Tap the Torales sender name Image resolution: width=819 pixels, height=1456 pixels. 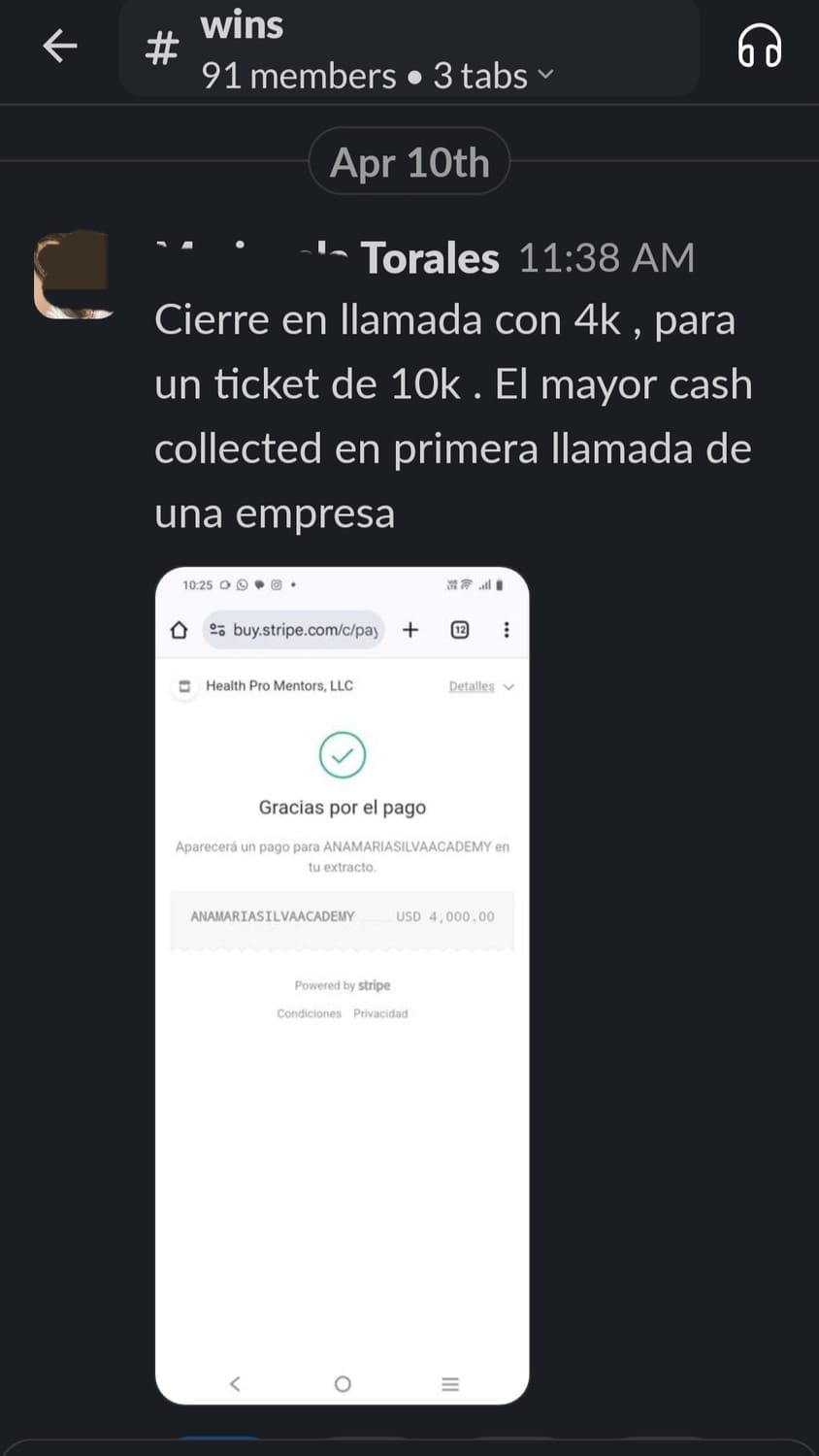coord(427,258)
